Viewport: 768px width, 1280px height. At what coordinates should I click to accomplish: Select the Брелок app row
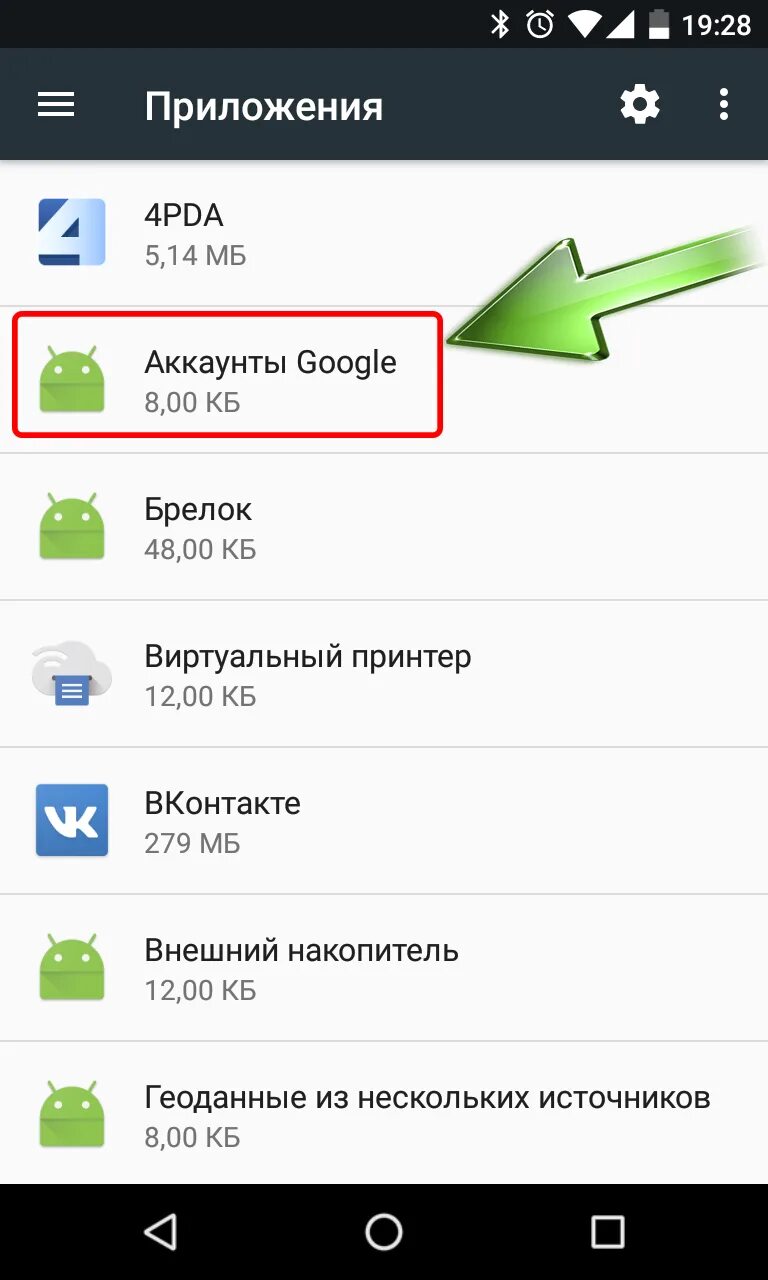pyautogui.click(x=384, y=527)
